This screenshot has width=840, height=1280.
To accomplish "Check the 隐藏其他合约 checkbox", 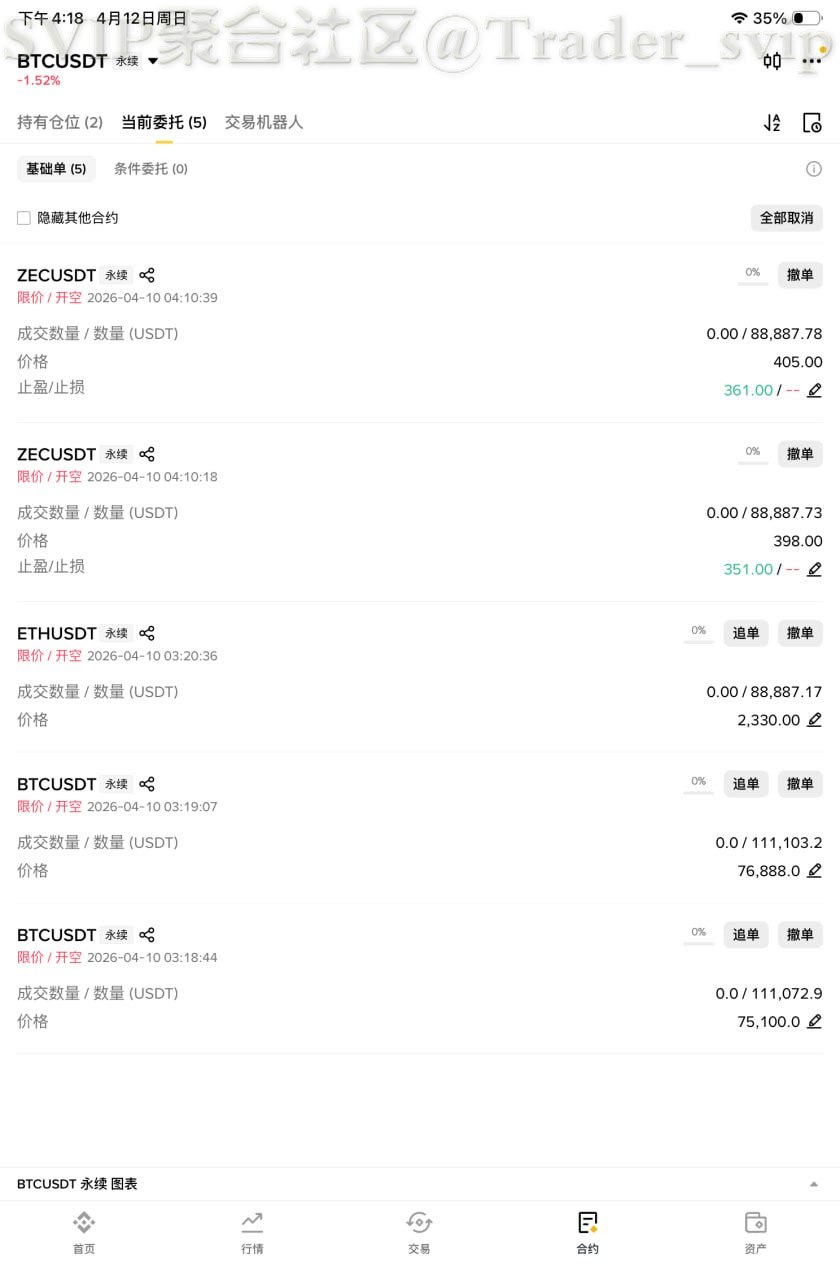I will click(x=24, y=218).
